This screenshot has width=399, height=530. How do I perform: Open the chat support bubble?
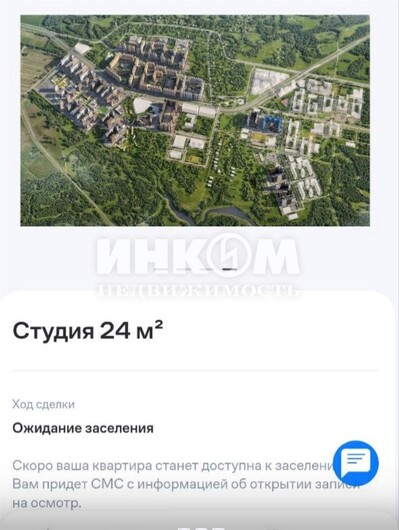356,463
